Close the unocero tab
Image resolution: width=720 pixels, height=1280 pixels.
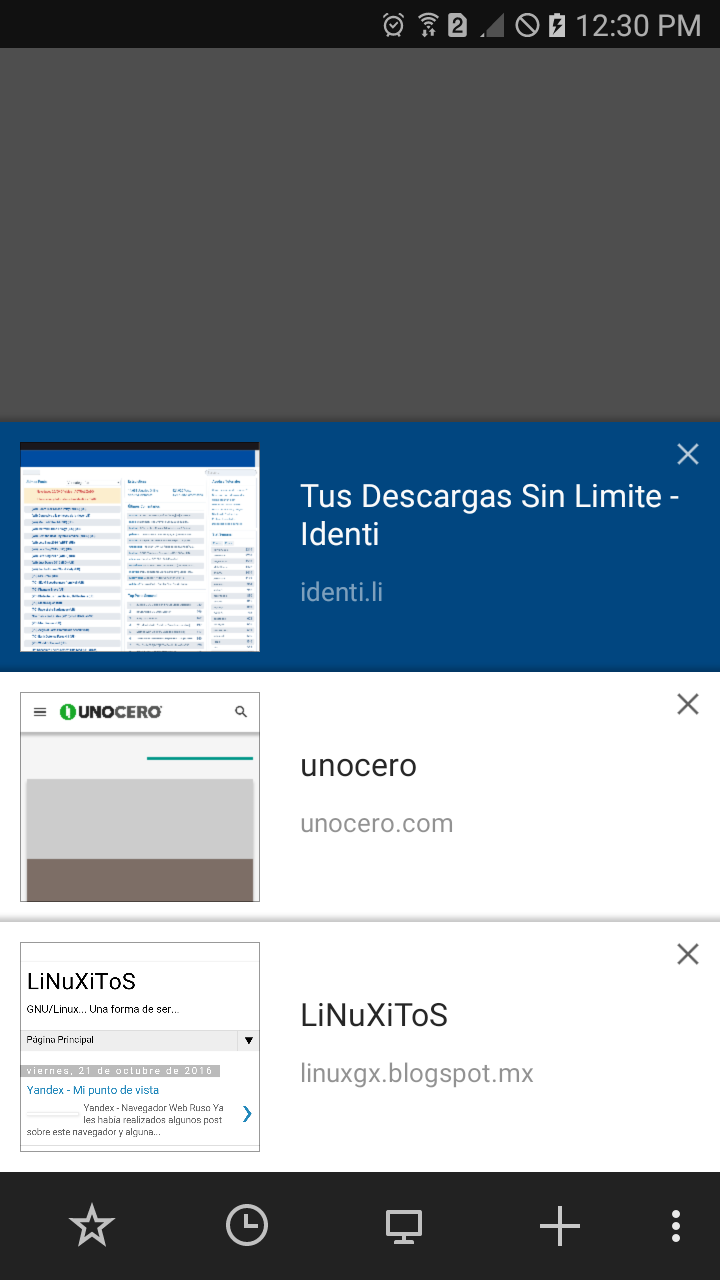688,704
